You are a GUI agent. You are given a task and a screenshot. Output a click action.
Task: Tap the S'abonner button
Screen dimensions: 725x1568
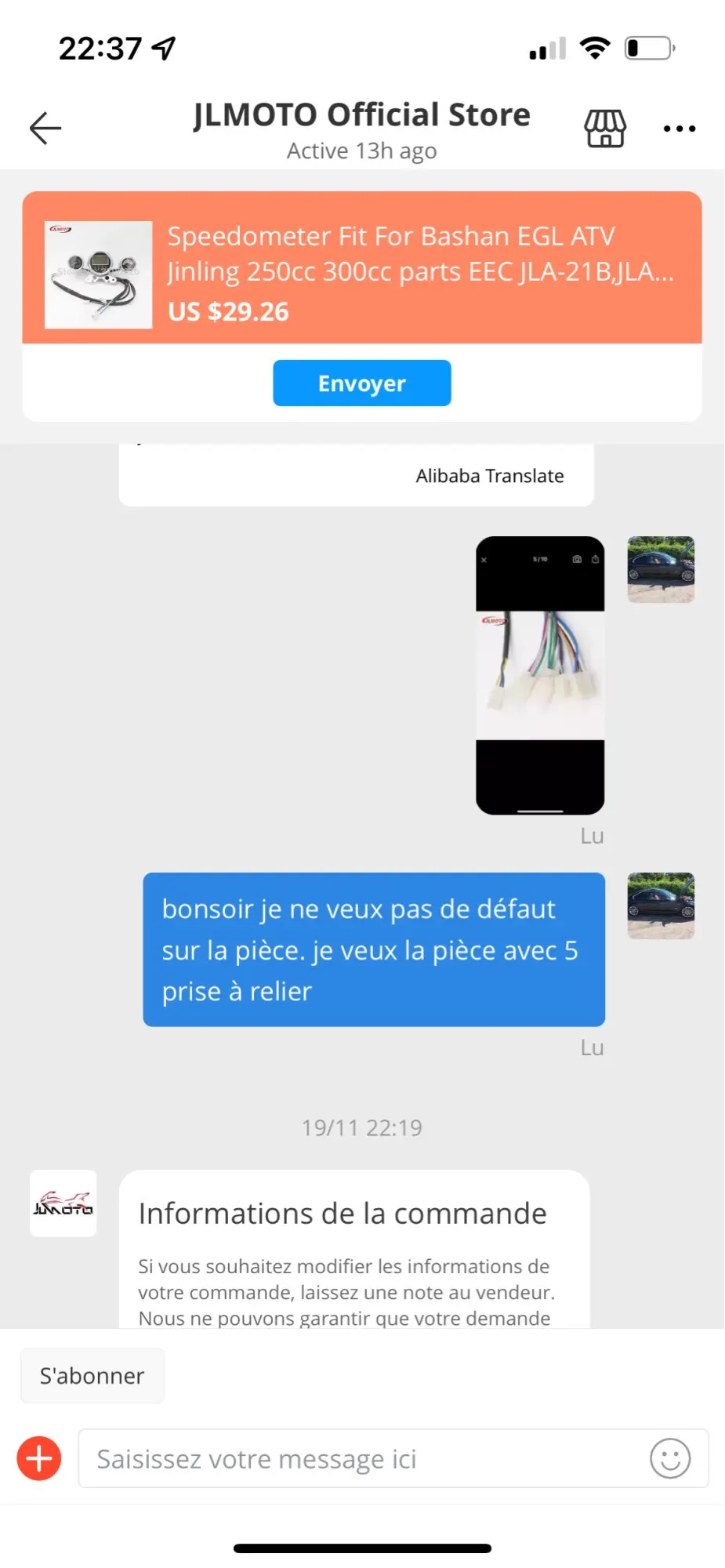pos(92,1375)
